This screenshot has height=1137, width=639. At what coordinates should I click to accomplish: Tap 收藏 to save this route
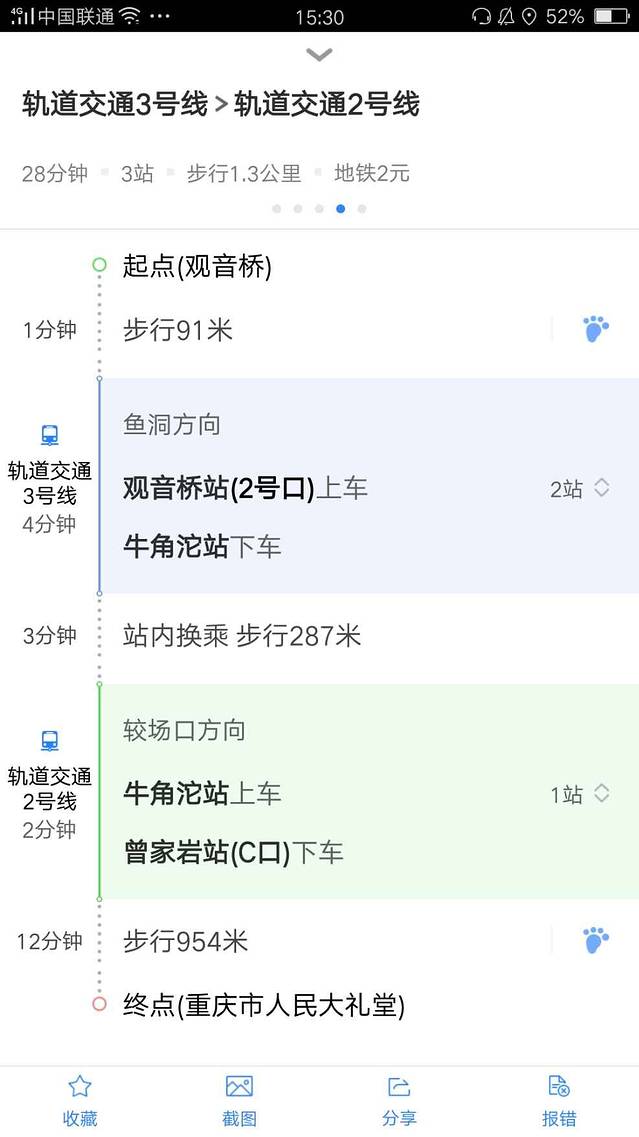[80, 1100]
